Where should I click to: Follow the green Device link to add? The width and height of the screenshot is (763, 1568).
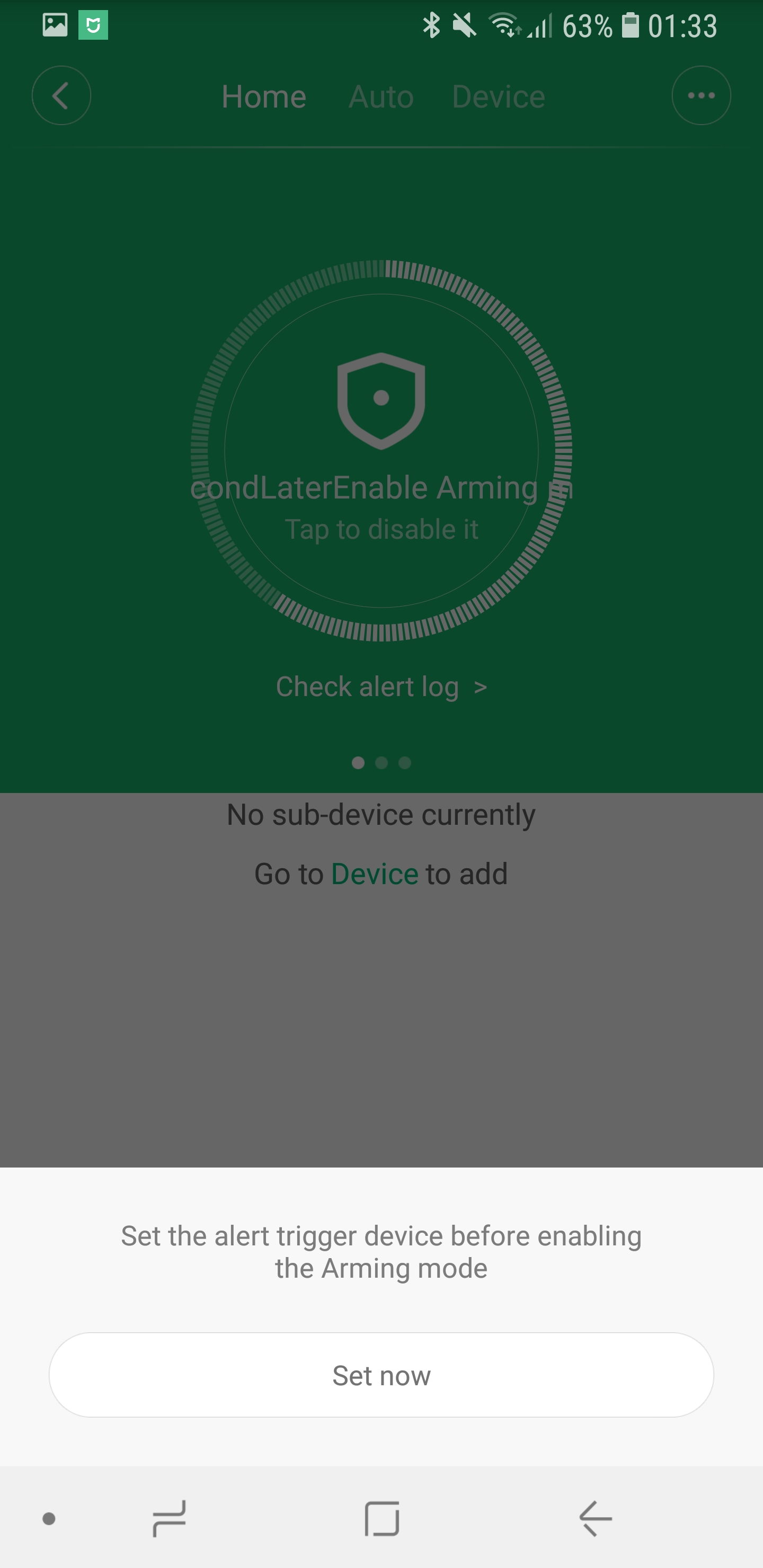point(375,874)
